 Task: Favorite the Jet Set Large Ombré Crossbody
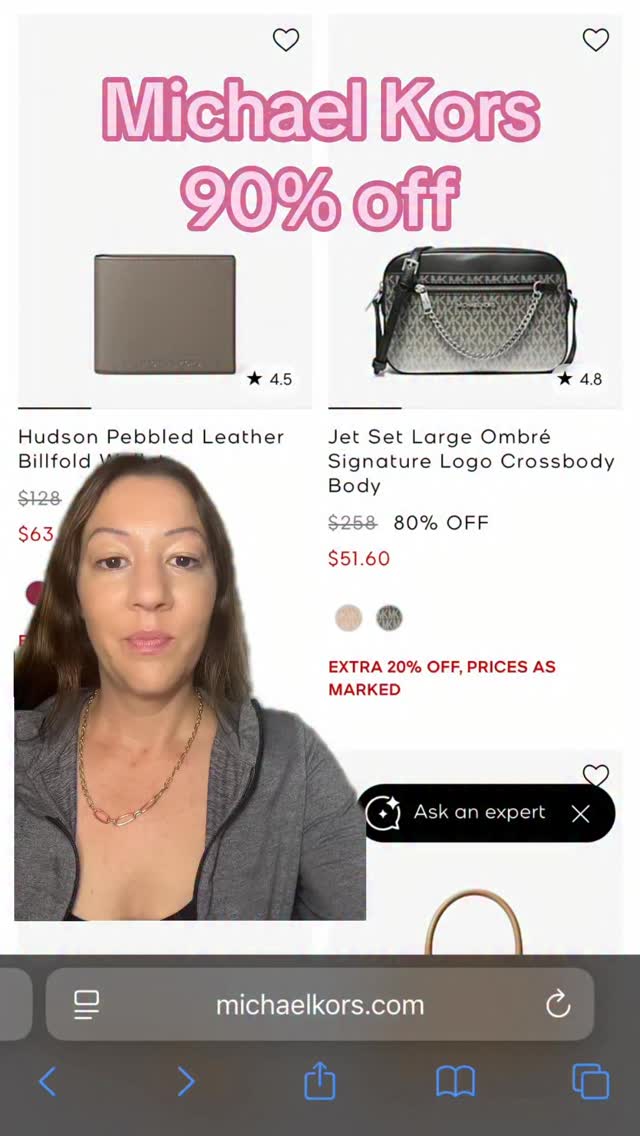coord(596,40)
